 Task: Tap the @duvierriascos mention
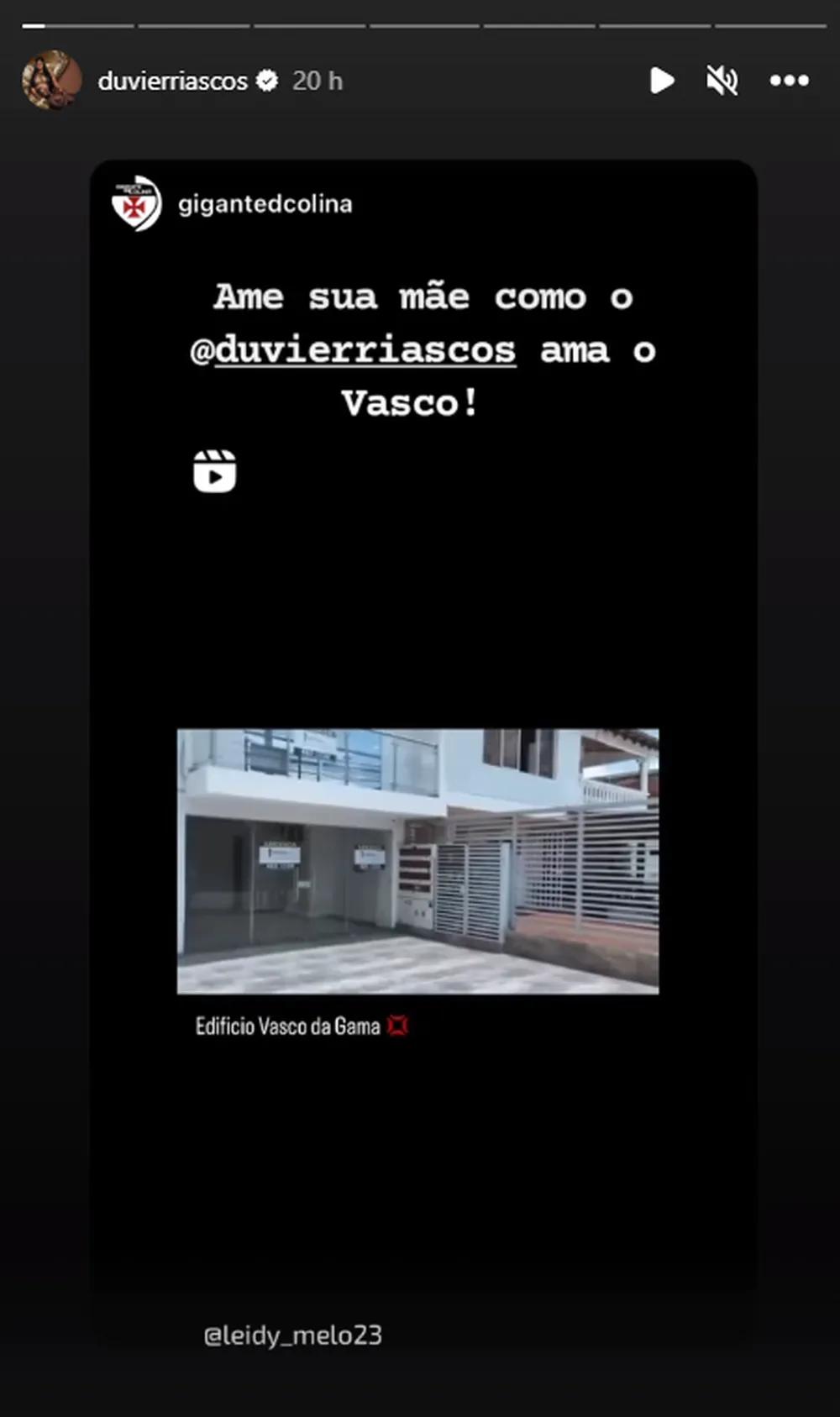(x=354, y=350)
